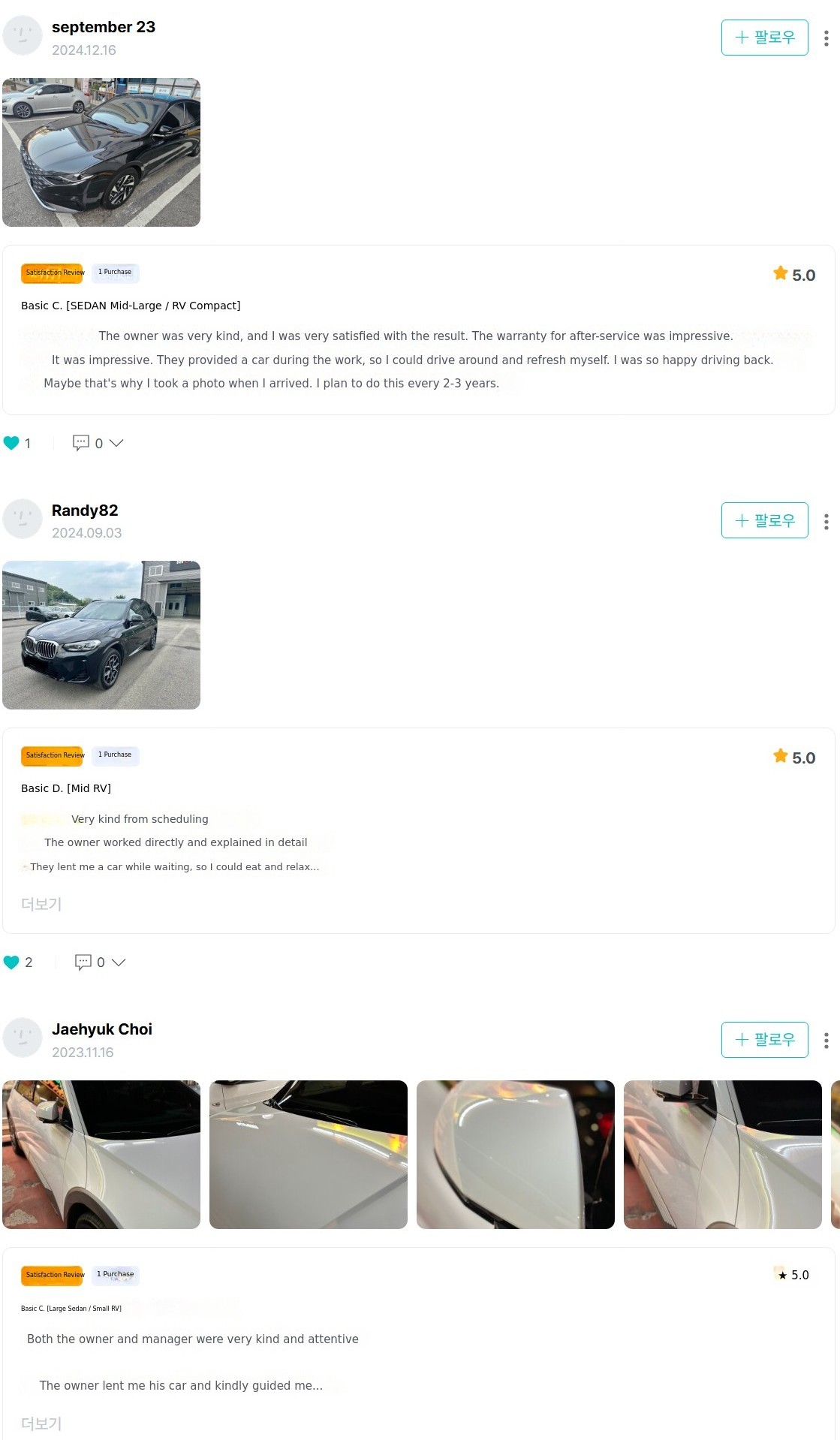This screenshot has height=1440, width=840.
Task: Open Jaehyuk Choi's third photo of the side mirror
Action: (516, 1155)
